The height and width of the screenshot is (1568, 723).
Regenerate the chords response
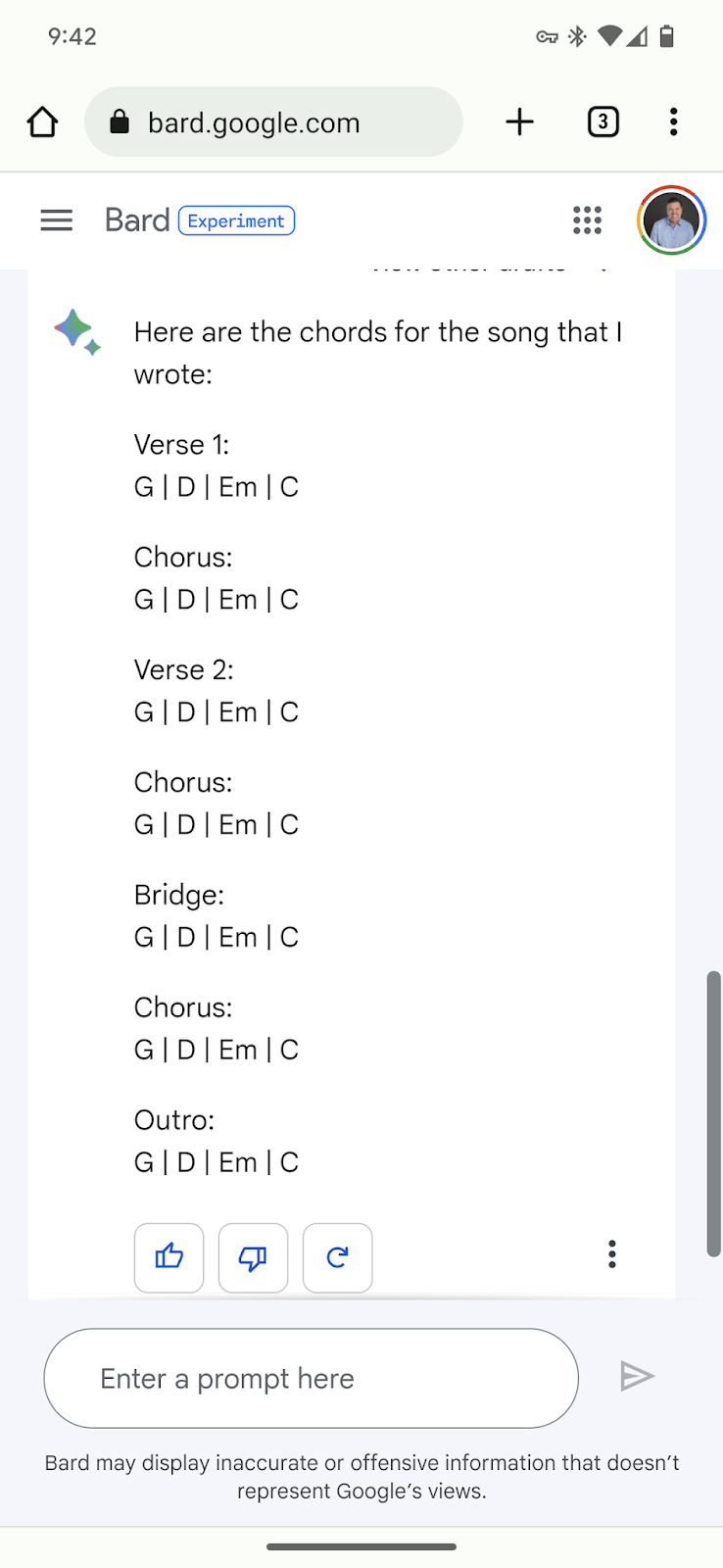[338, 1257]
